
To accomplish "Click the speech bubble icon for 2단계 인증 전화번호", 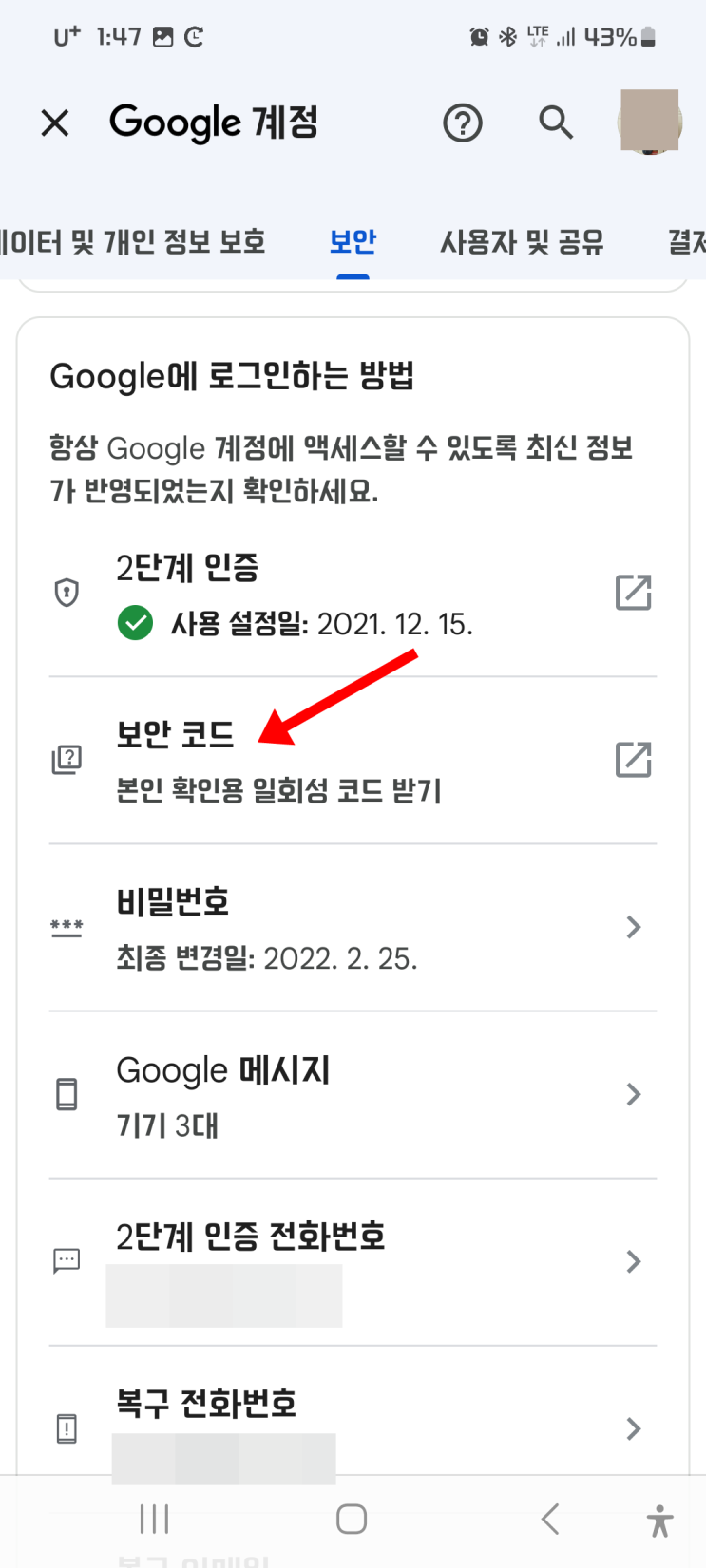I will (67, 1261).
